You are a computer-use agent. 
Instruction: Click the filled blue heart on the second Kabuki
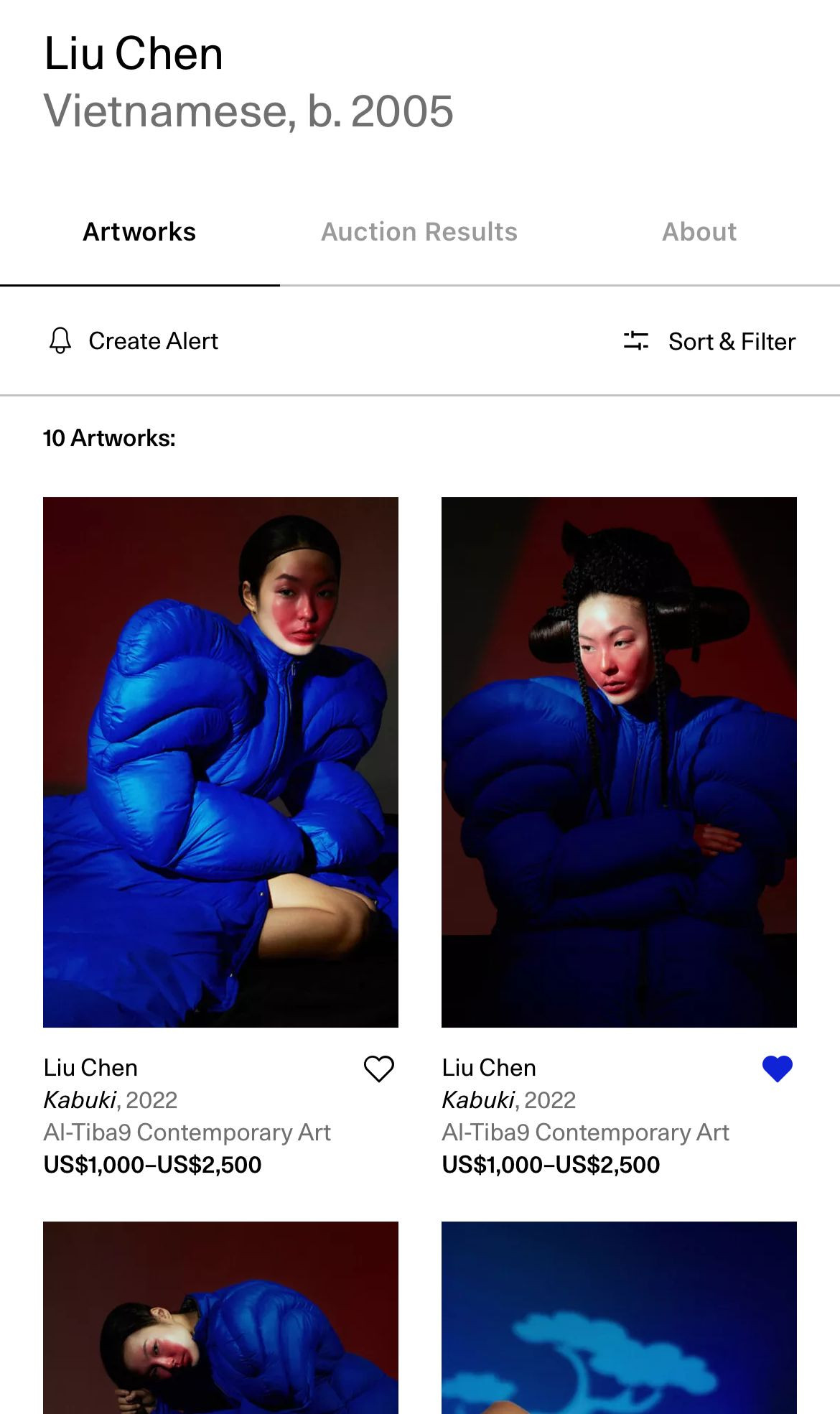778,1068
